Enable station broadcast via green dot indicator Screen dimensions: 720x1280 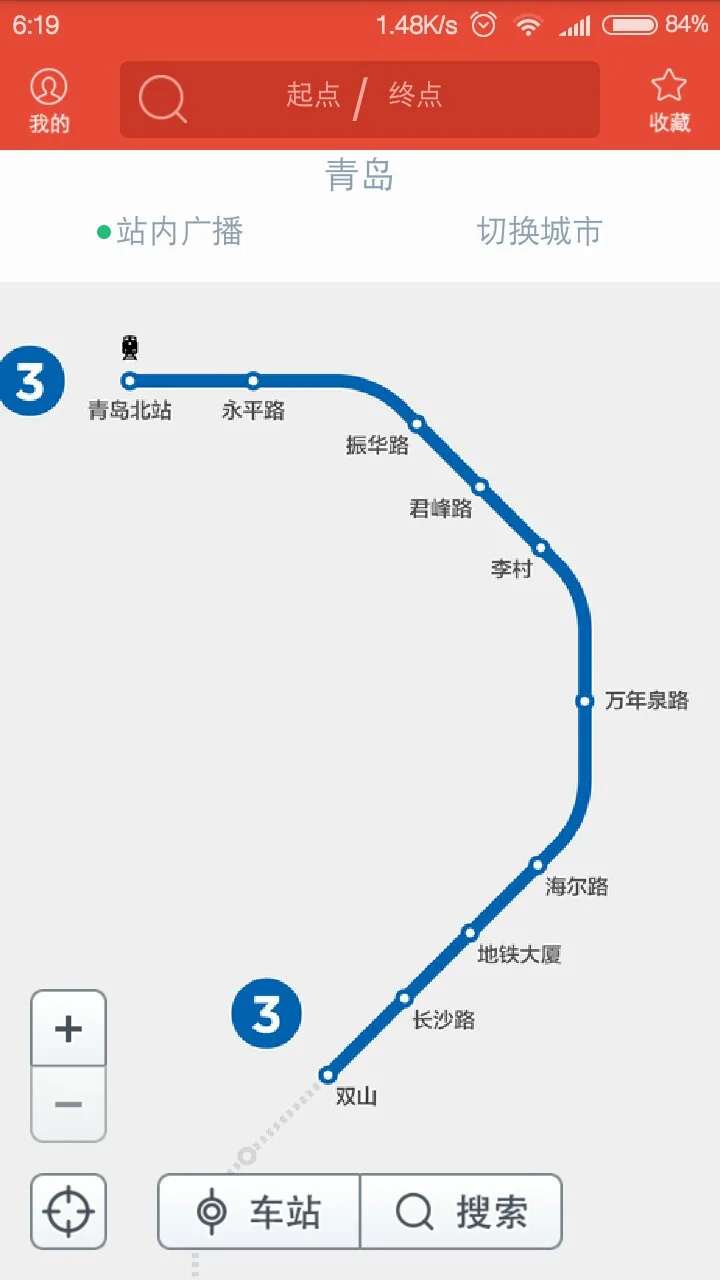(x=101, y=231)
